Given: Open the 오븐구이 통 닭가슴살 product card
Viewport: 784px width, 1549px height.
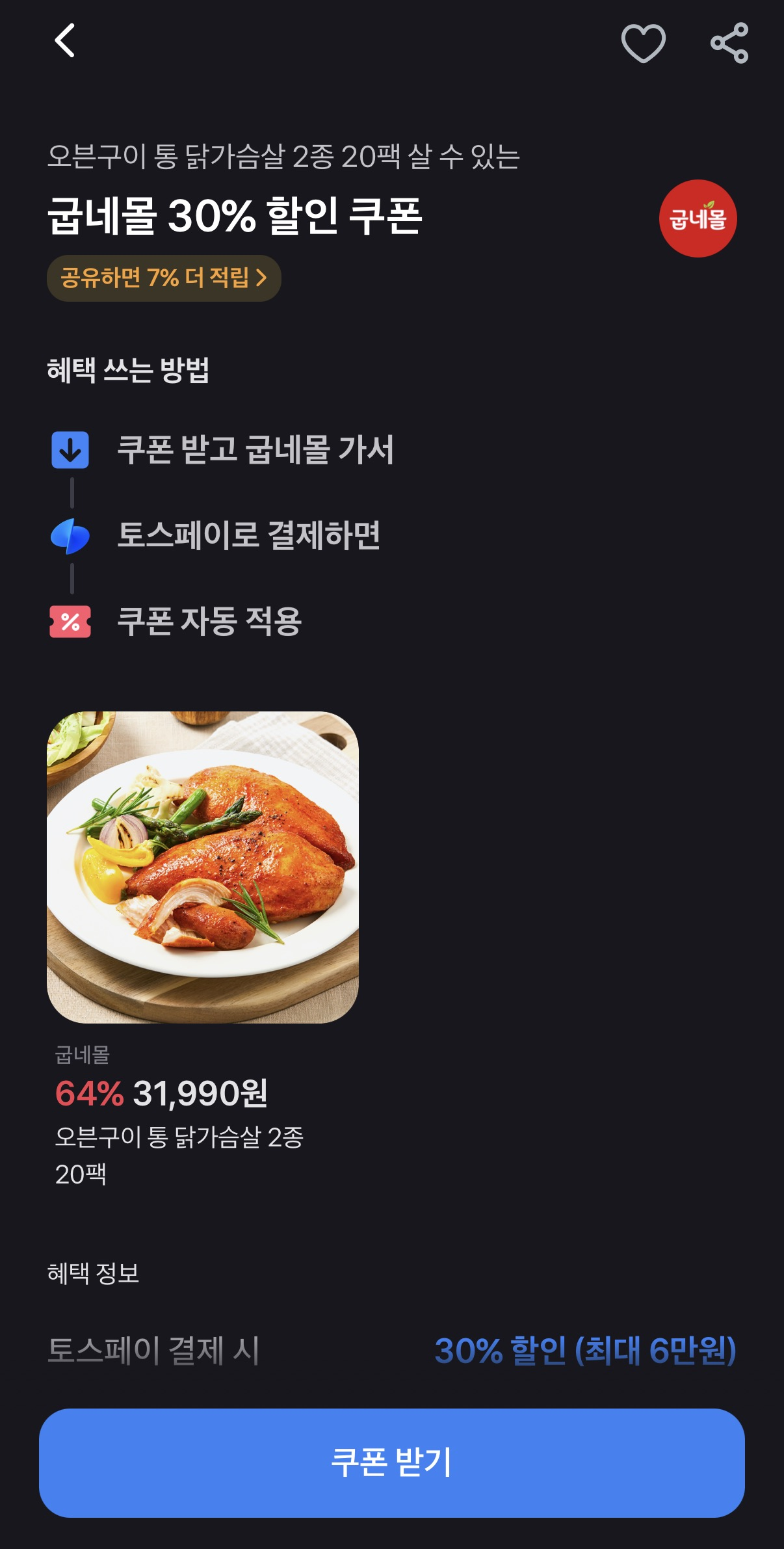Looking at the screenshot, I should pyautogui.click(x=202, y=867).
